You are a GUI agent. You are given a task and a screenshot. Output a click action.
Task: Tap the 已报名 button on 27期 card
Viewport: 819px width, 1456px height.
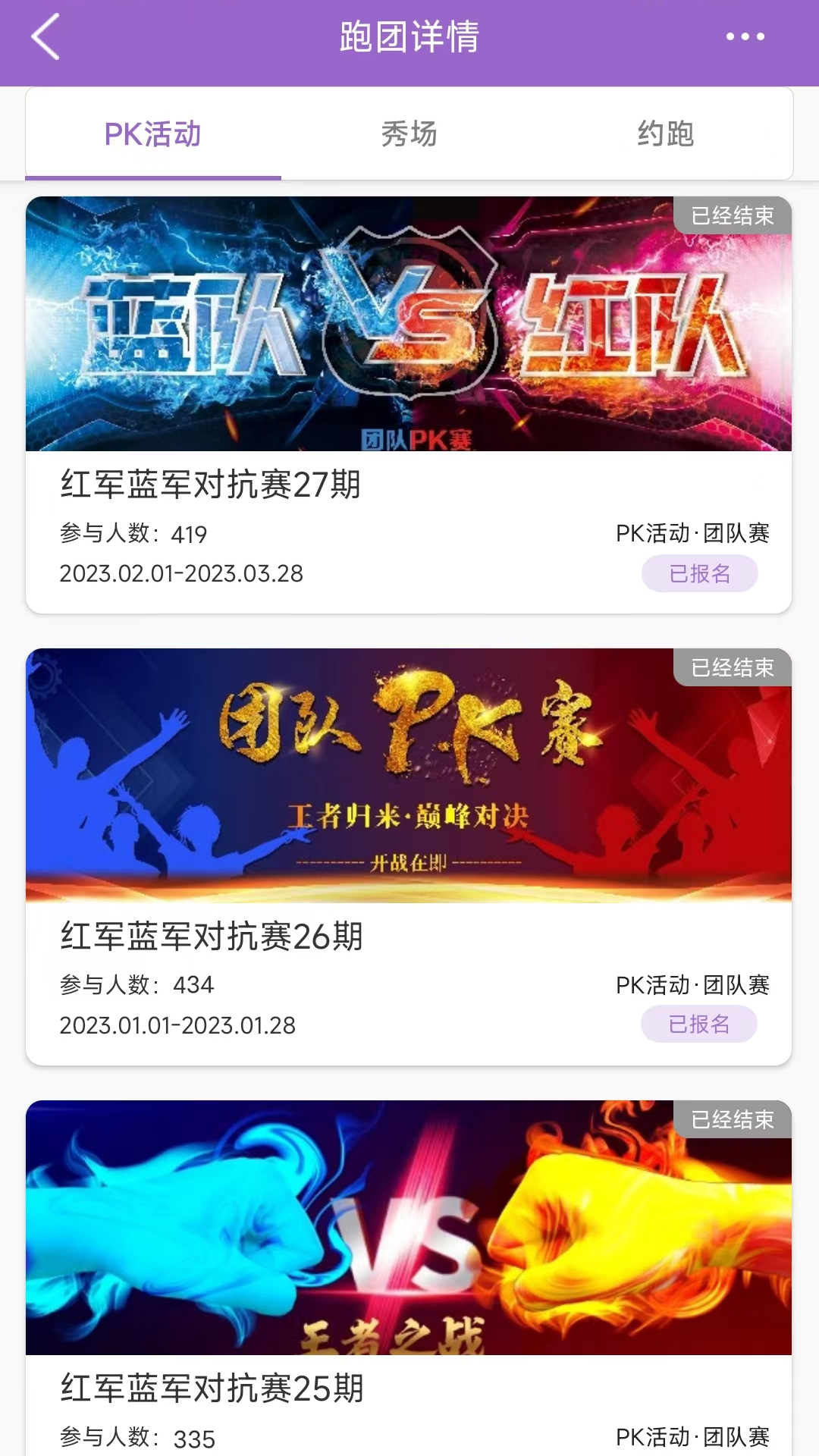pos(698,575)
